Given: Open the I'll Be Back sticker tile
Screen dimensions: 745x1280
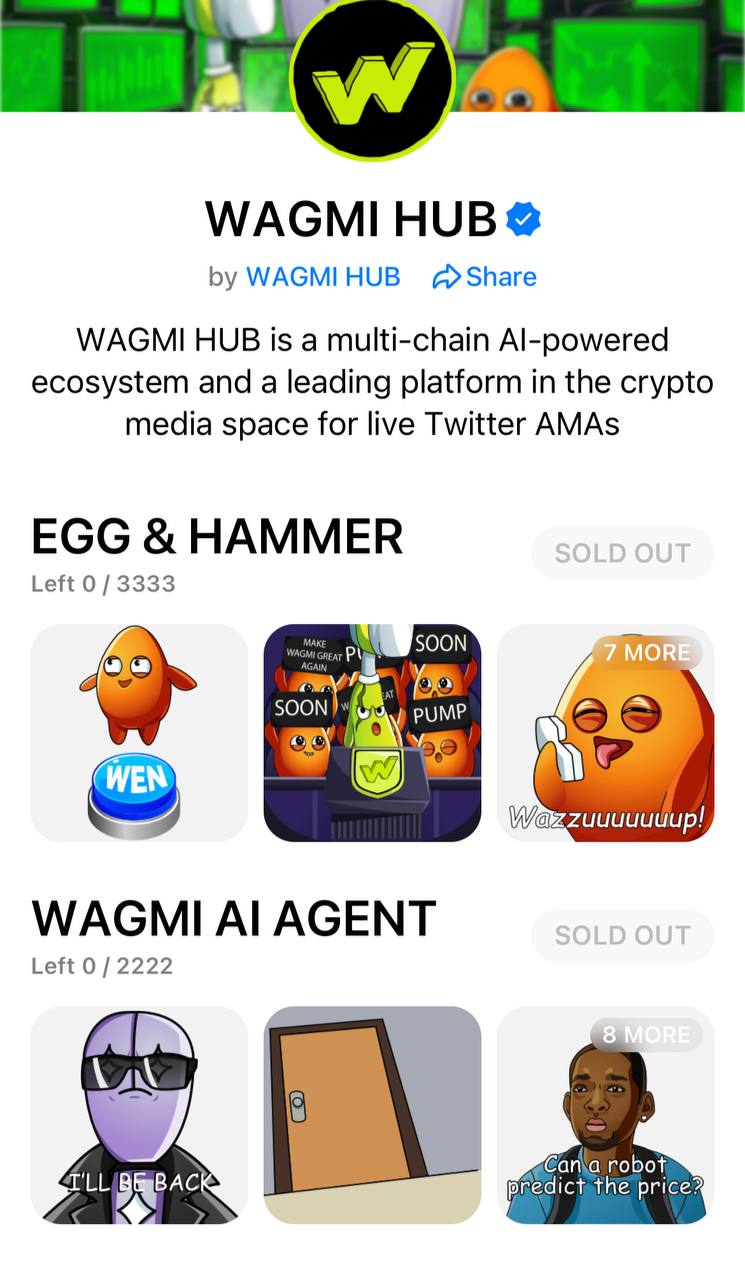Looking at the screenshot, I should [139, 1115].
